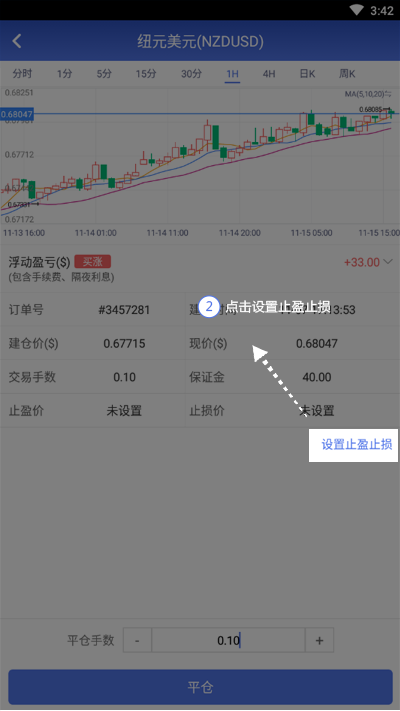Viewport: 400px width, 711px height.
Task: Go back with the header arrow
Action: tap(17, 41)
